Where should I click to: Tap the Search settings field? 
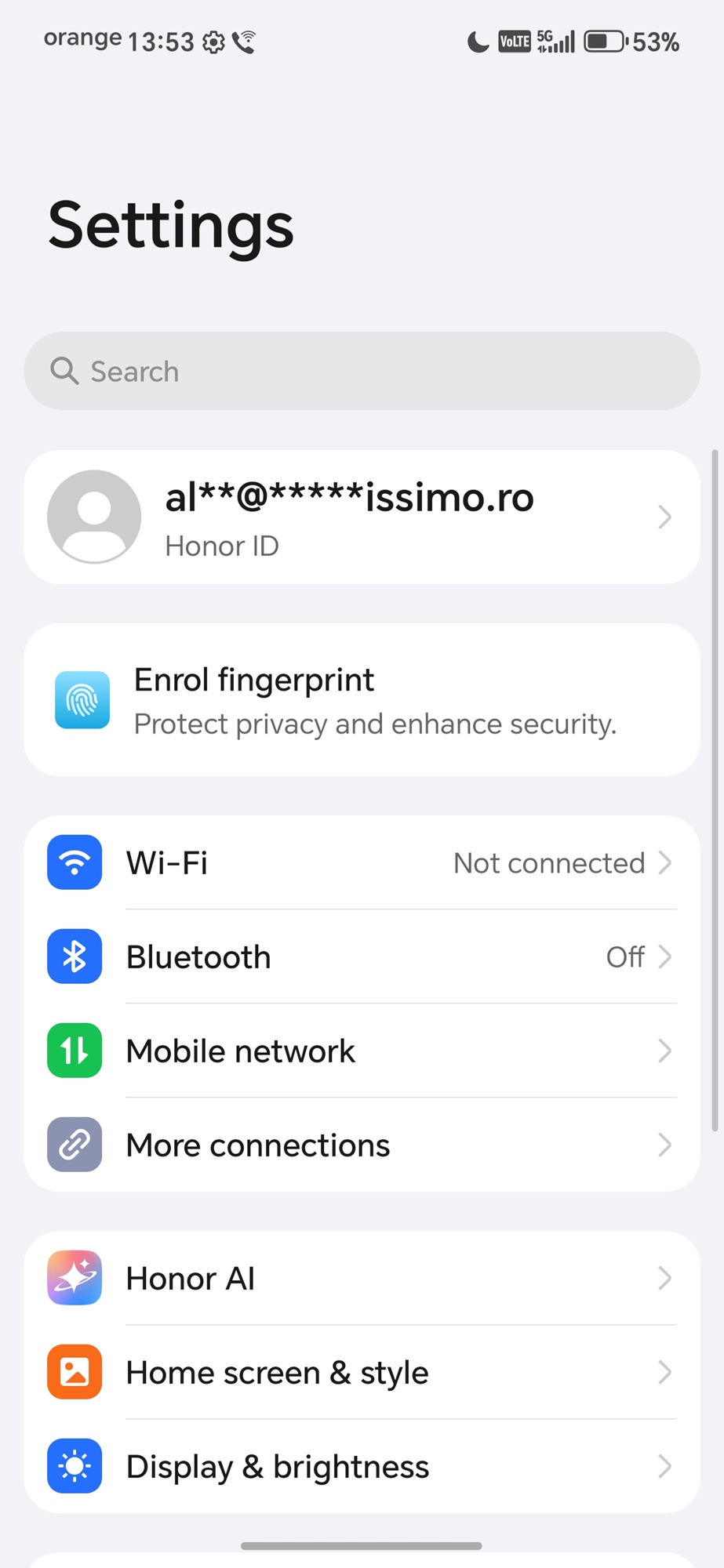coord(361,371)
